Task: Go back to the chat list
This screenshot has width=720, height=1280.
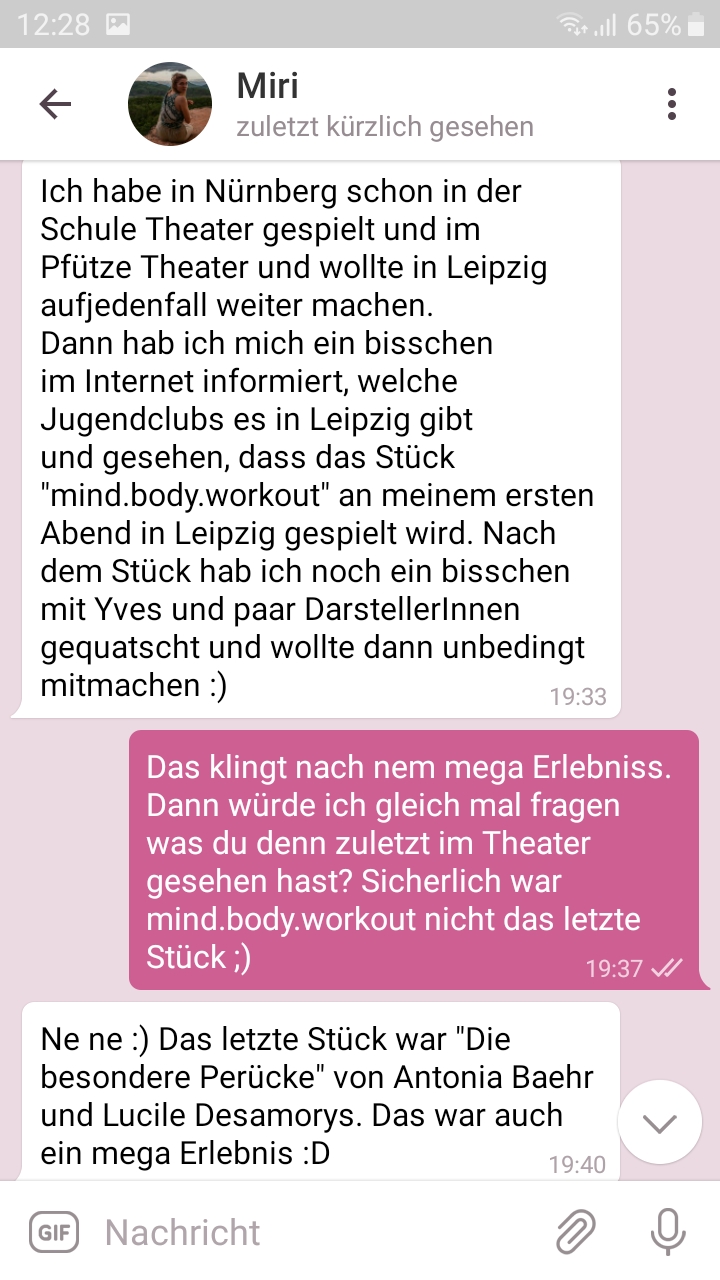Action: click(55, 104)
